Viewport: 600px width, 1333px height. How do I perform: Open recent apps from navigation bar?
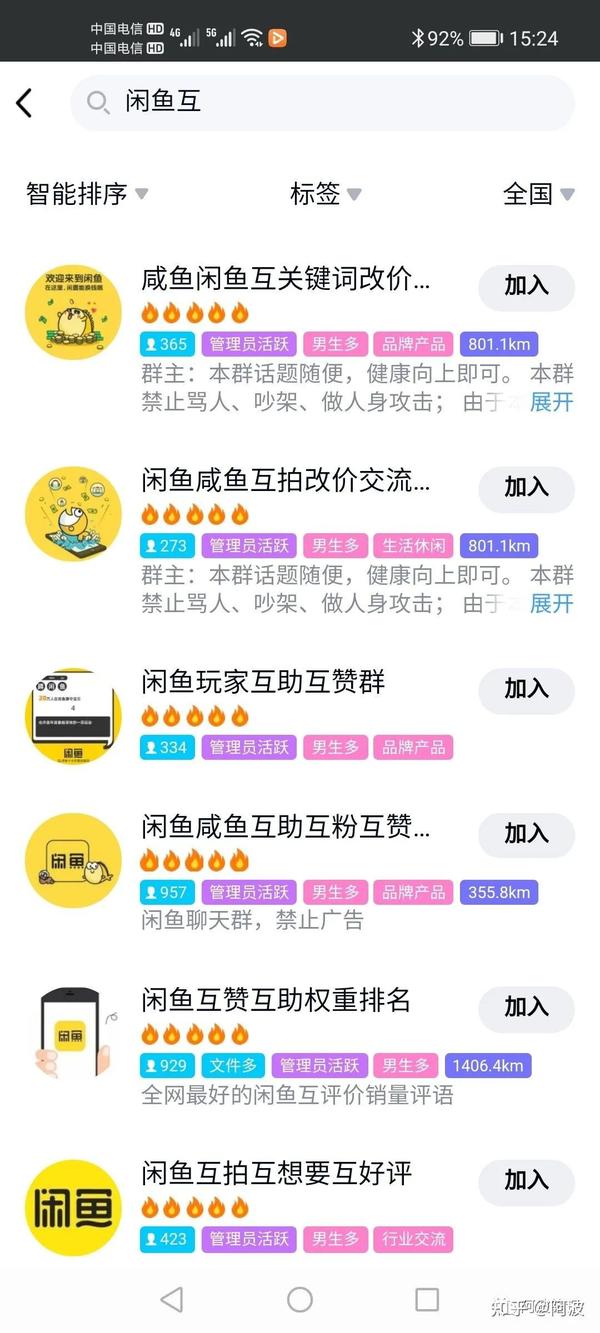tap(427, 1299)
